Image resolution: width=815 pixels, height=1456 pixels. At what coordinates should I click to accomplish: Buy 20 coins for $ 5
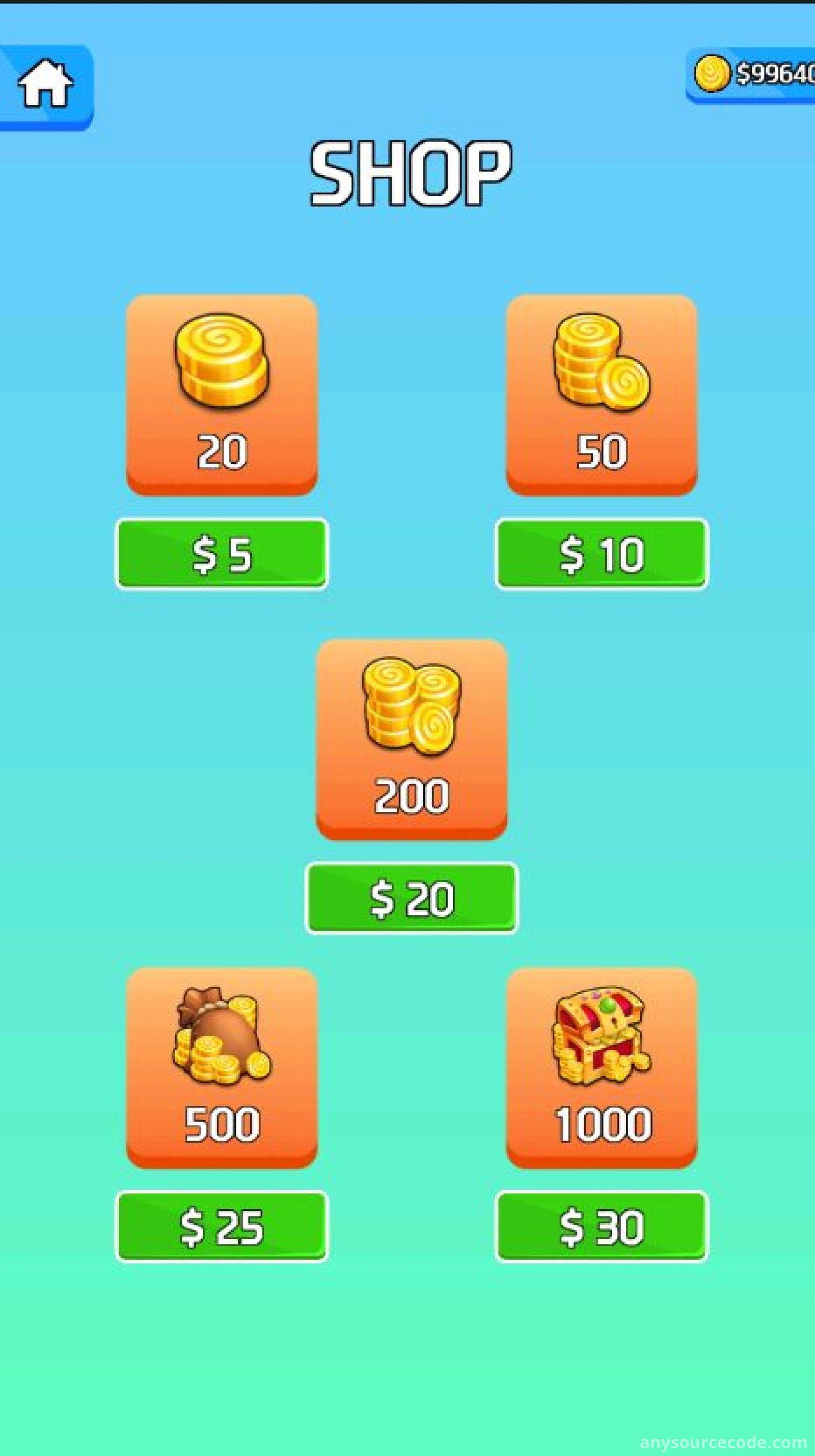[x=222, y=554]
